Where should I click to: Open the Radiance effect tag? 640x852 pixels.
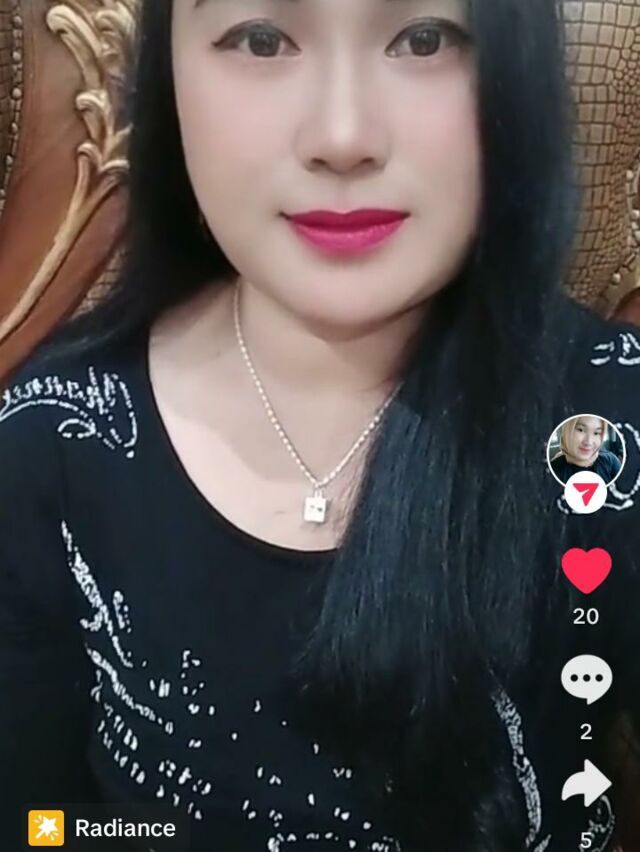(x=102, y=828)
